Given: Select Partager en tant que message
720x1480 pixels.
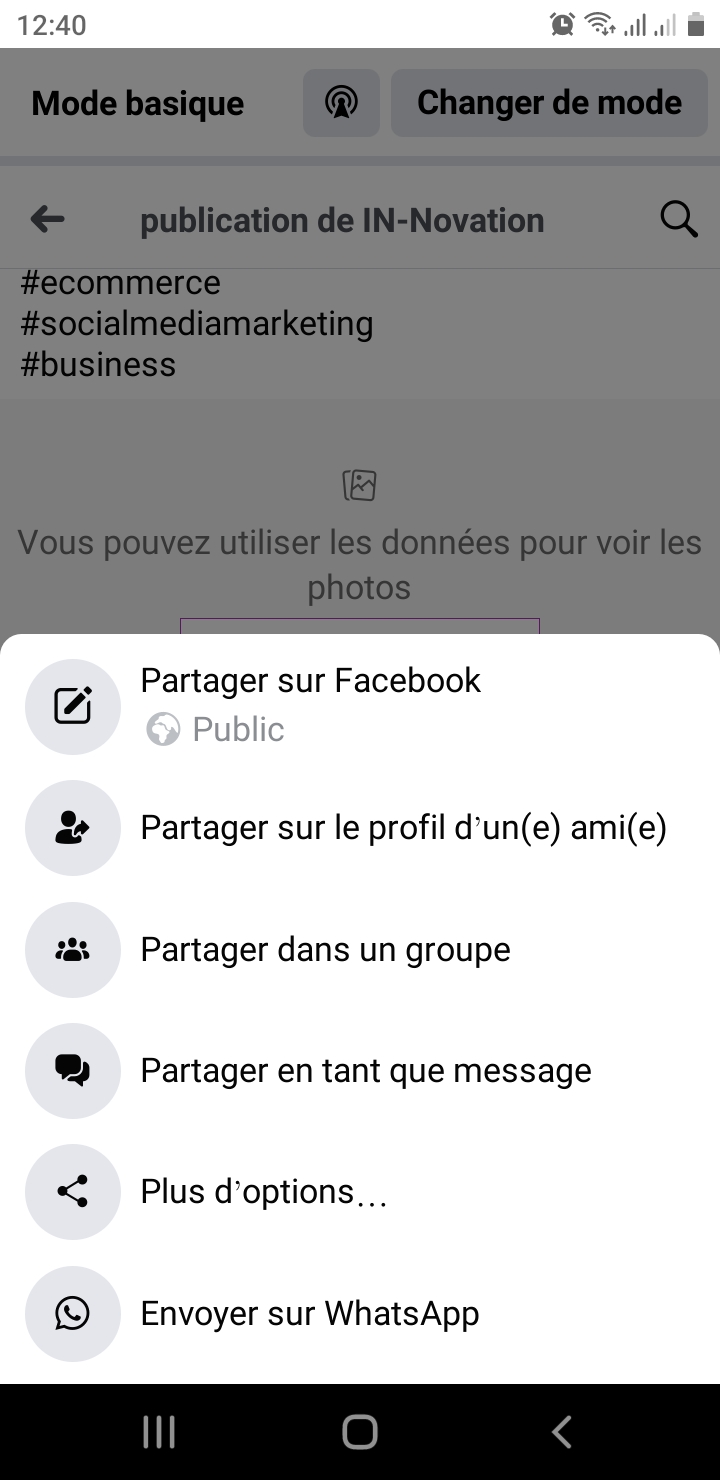Looking at the screenshot, I should (365, 1071).
